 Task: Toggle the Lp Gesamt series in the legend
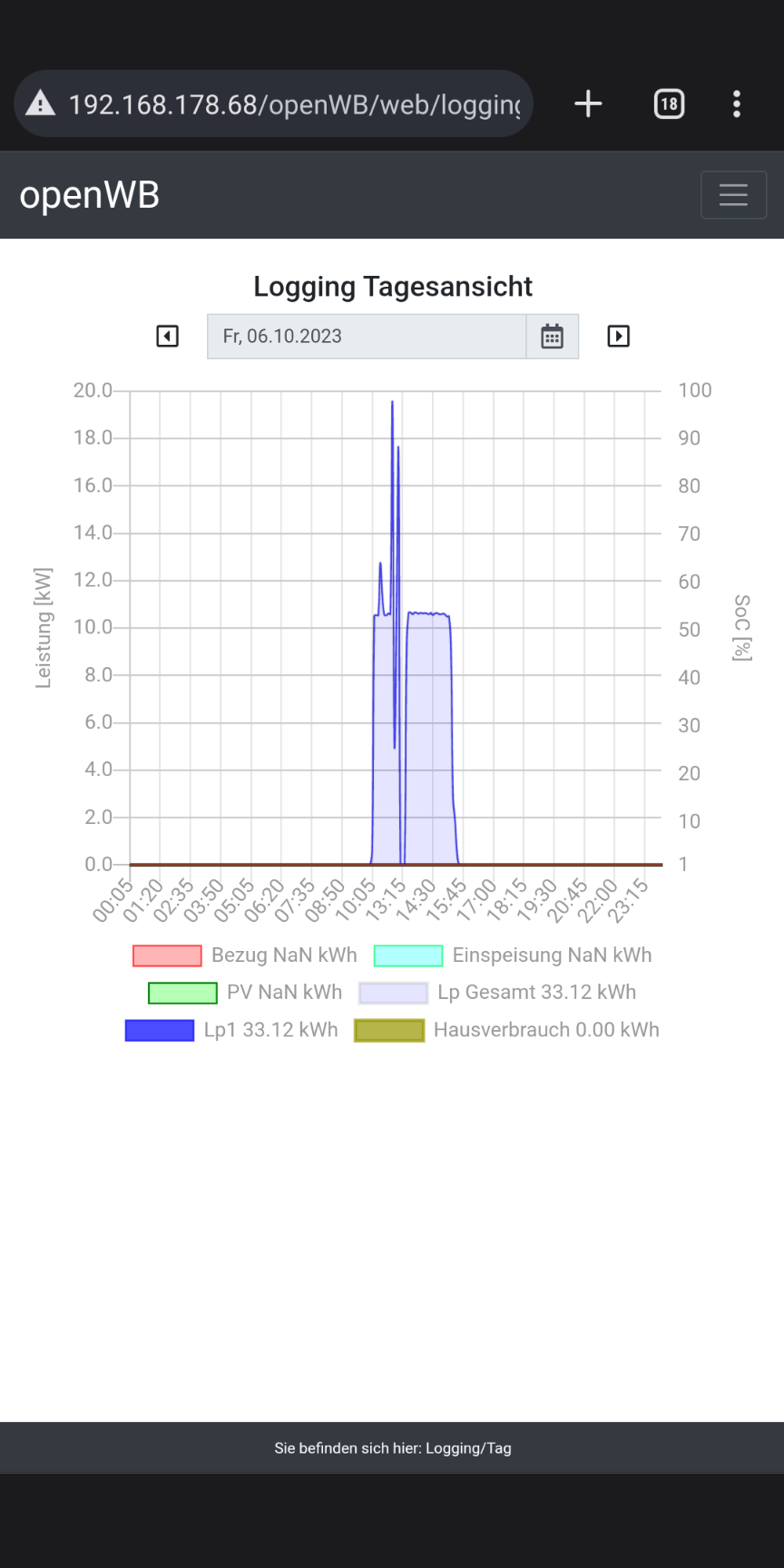click(x=497, y=992)
